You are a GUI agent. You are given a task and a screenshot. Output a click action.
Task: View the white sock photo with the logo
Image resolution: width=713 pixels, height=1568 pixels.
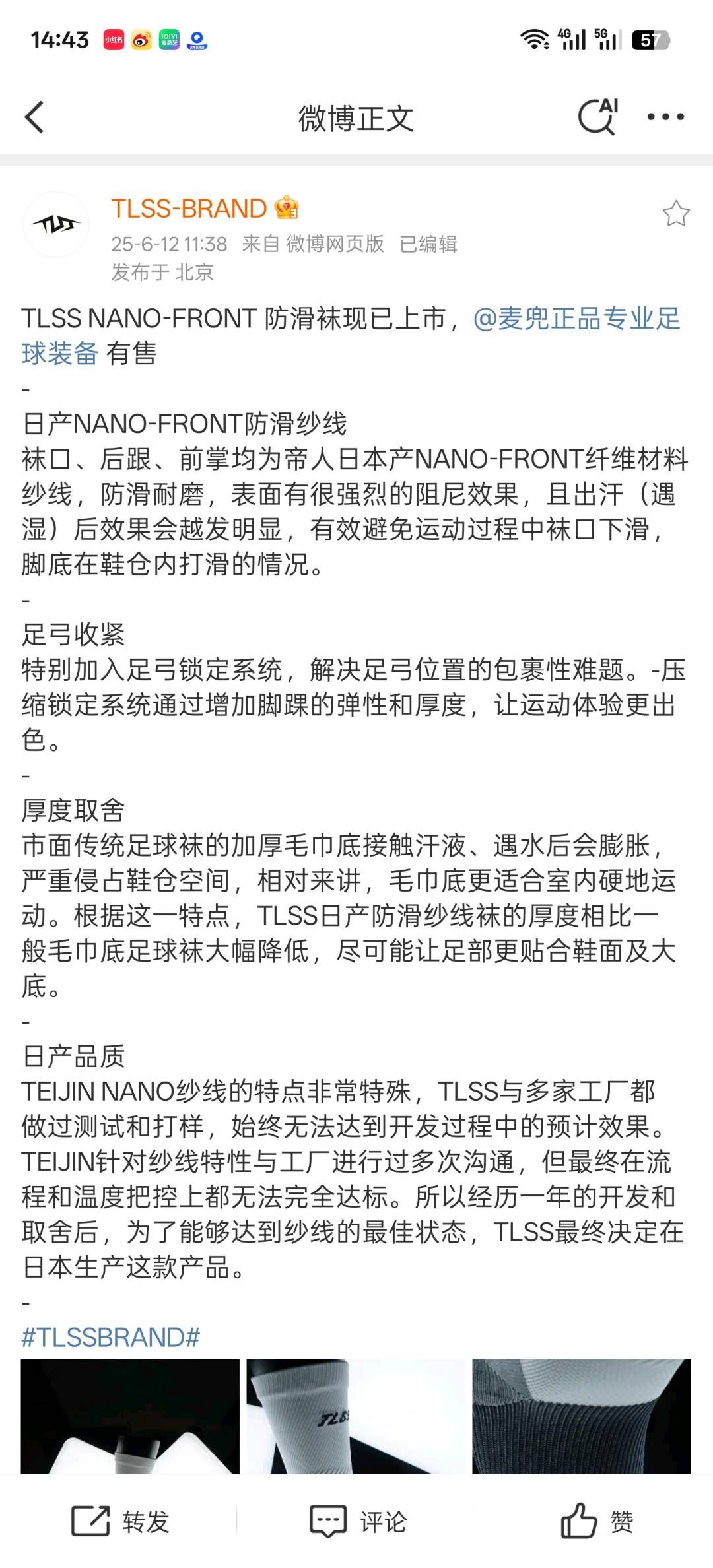click(356, 1416)
